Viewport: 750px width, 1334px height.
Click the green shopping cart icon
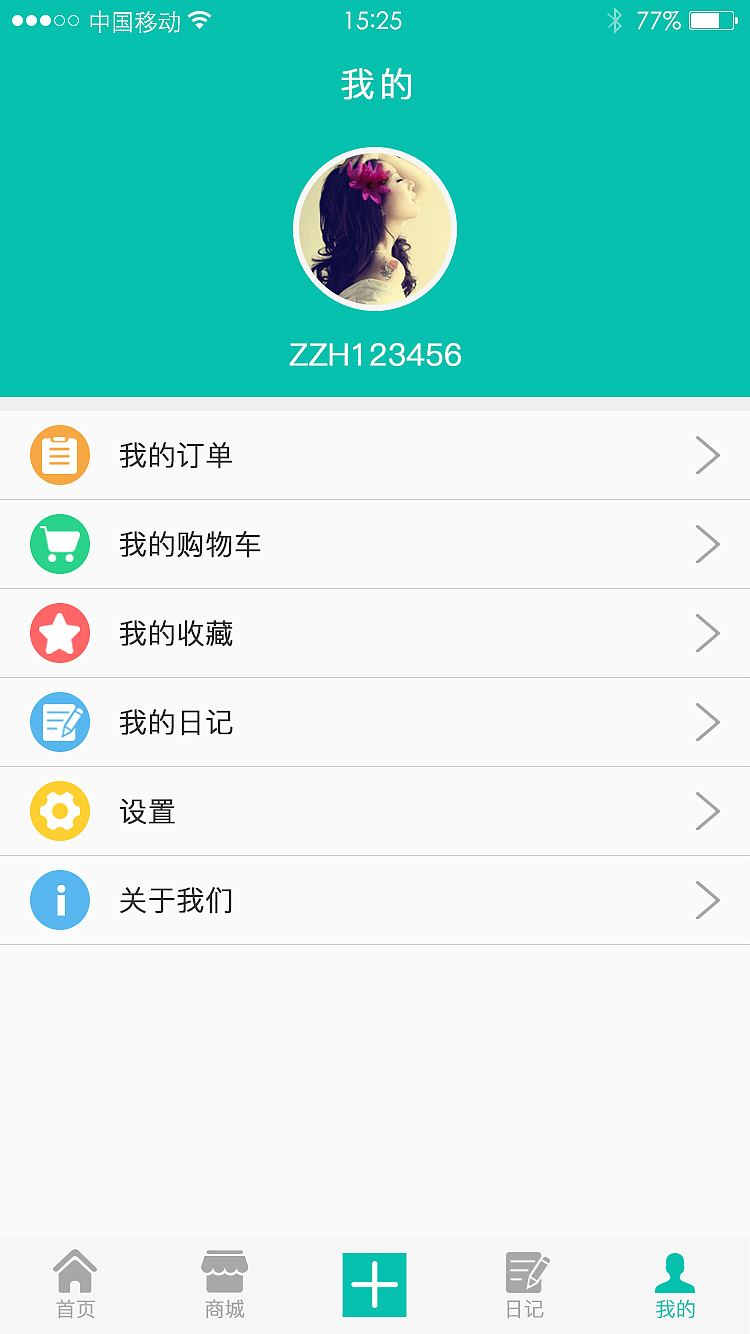coord(60,544)
